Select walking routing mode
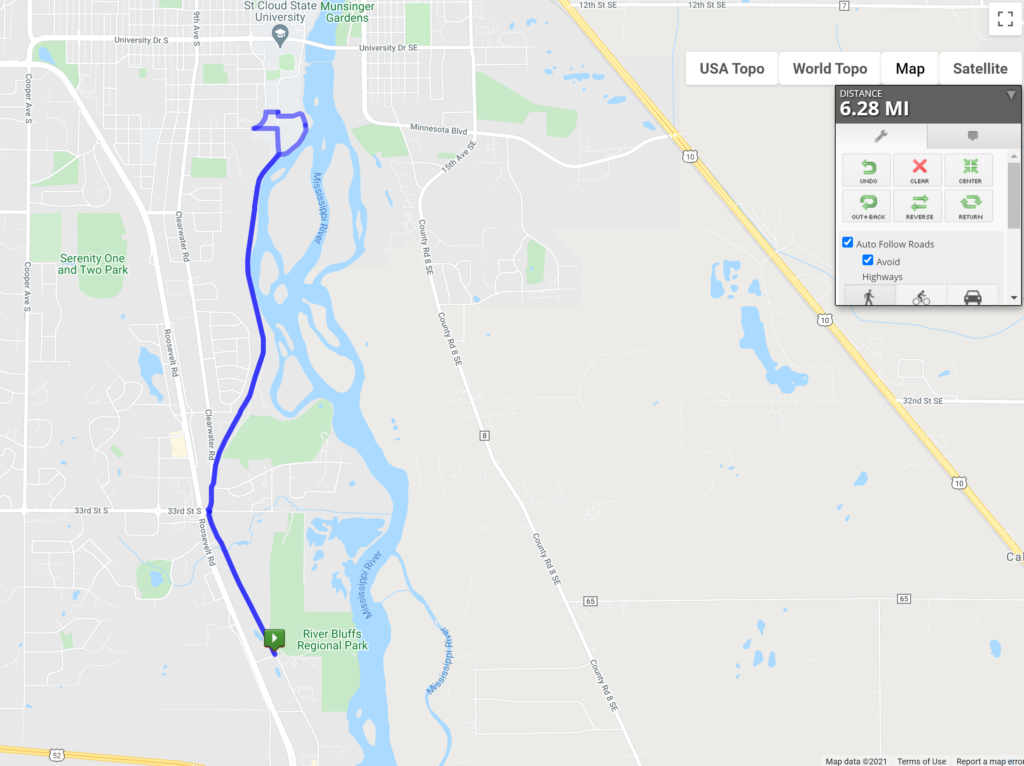The height and width of the screenshot is (766, 1024). (868, 296)
